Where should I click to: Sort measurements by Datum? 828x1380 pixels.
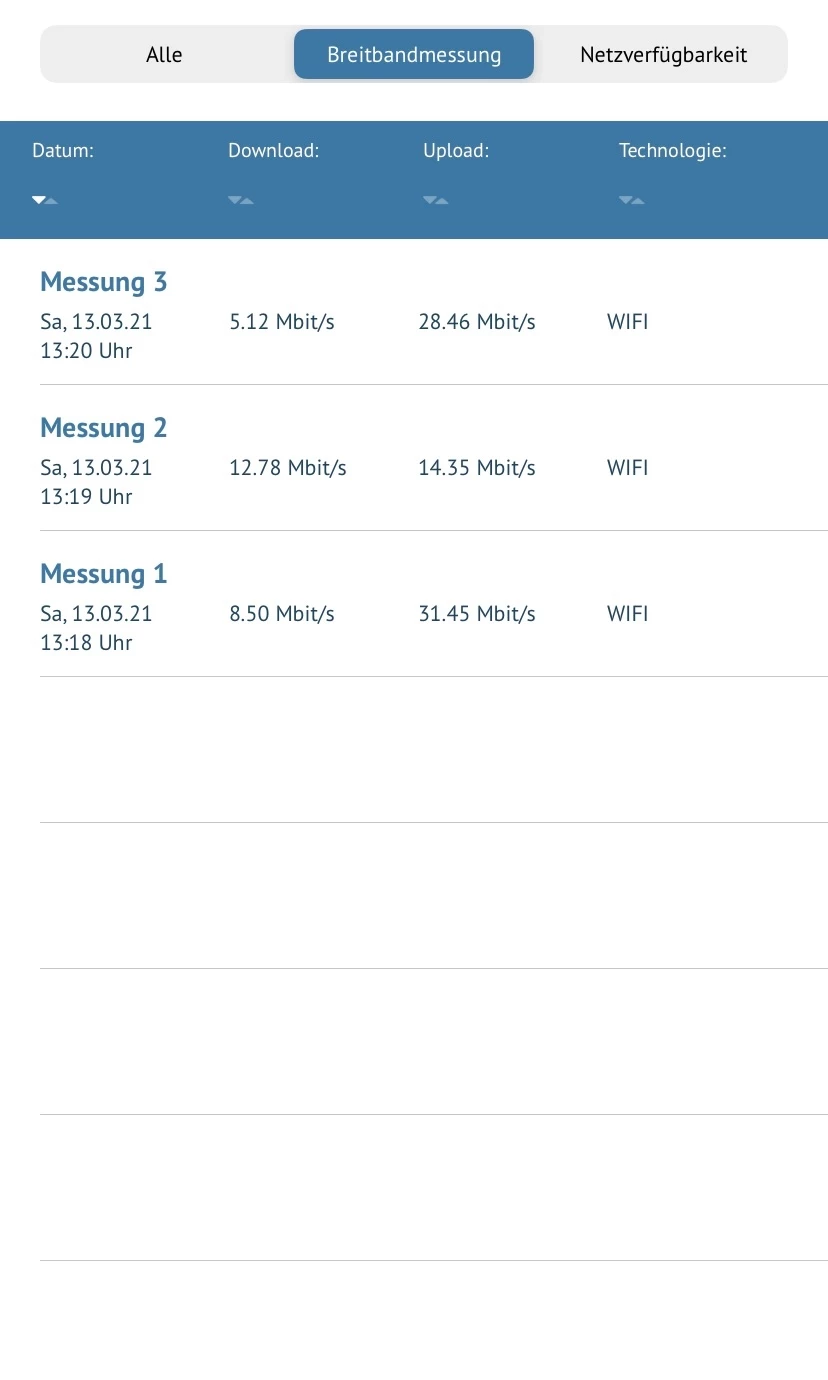(45, 200)
